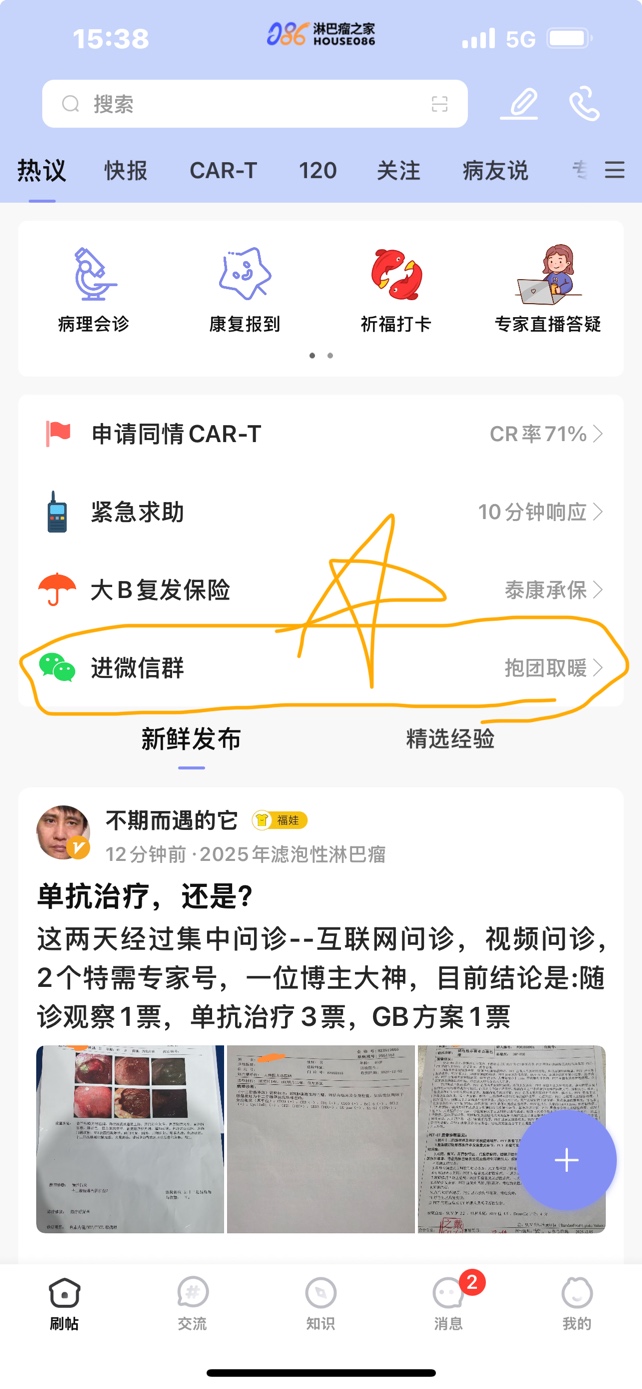Go to the 消息 tab
Screen dimensions: 642x1389
[448, 1304]
